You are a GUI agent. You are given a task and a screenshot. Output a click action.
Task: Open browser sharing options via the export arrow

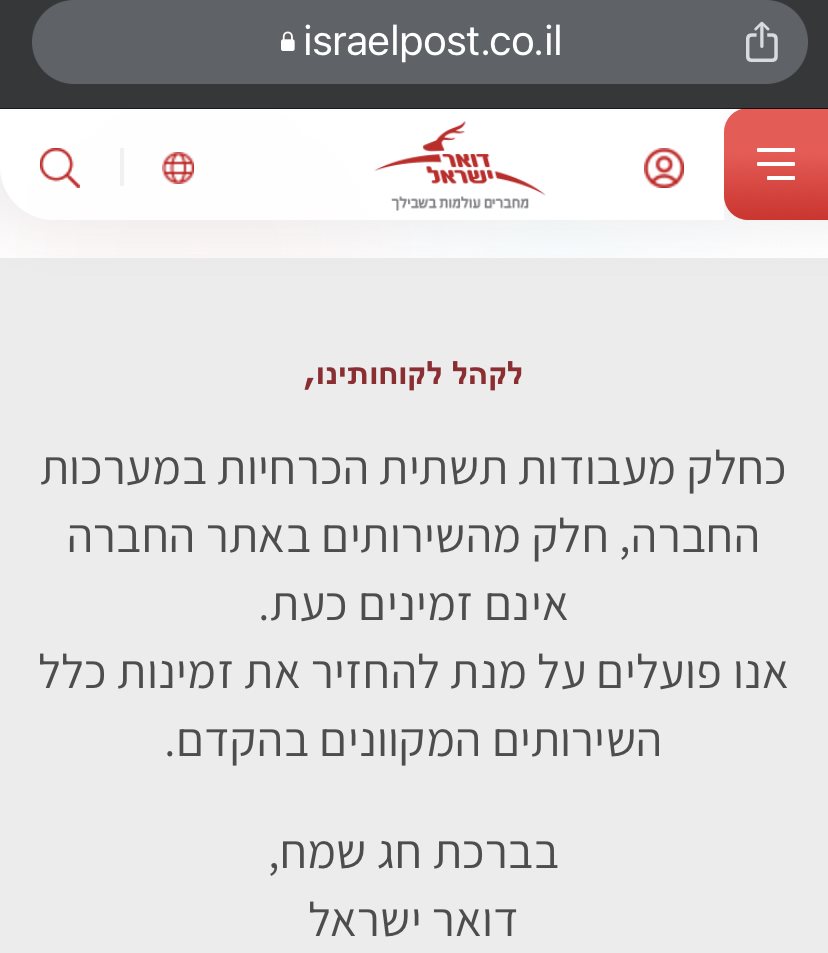pyautogui.click(x=763, y=42)
